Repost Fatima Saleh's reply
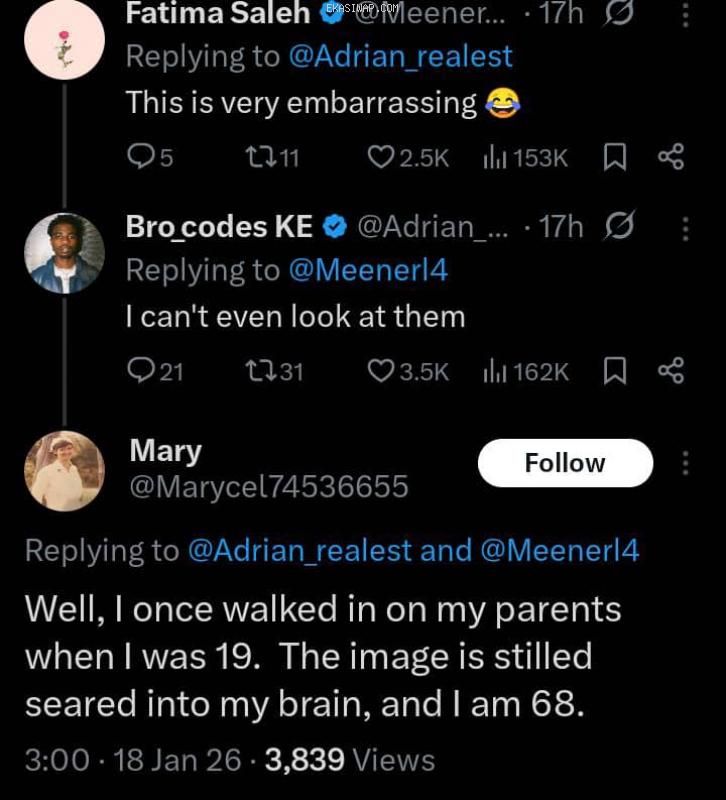Image resolution: width=726 pixels, height=800 pixels. [x=259, y=157]
